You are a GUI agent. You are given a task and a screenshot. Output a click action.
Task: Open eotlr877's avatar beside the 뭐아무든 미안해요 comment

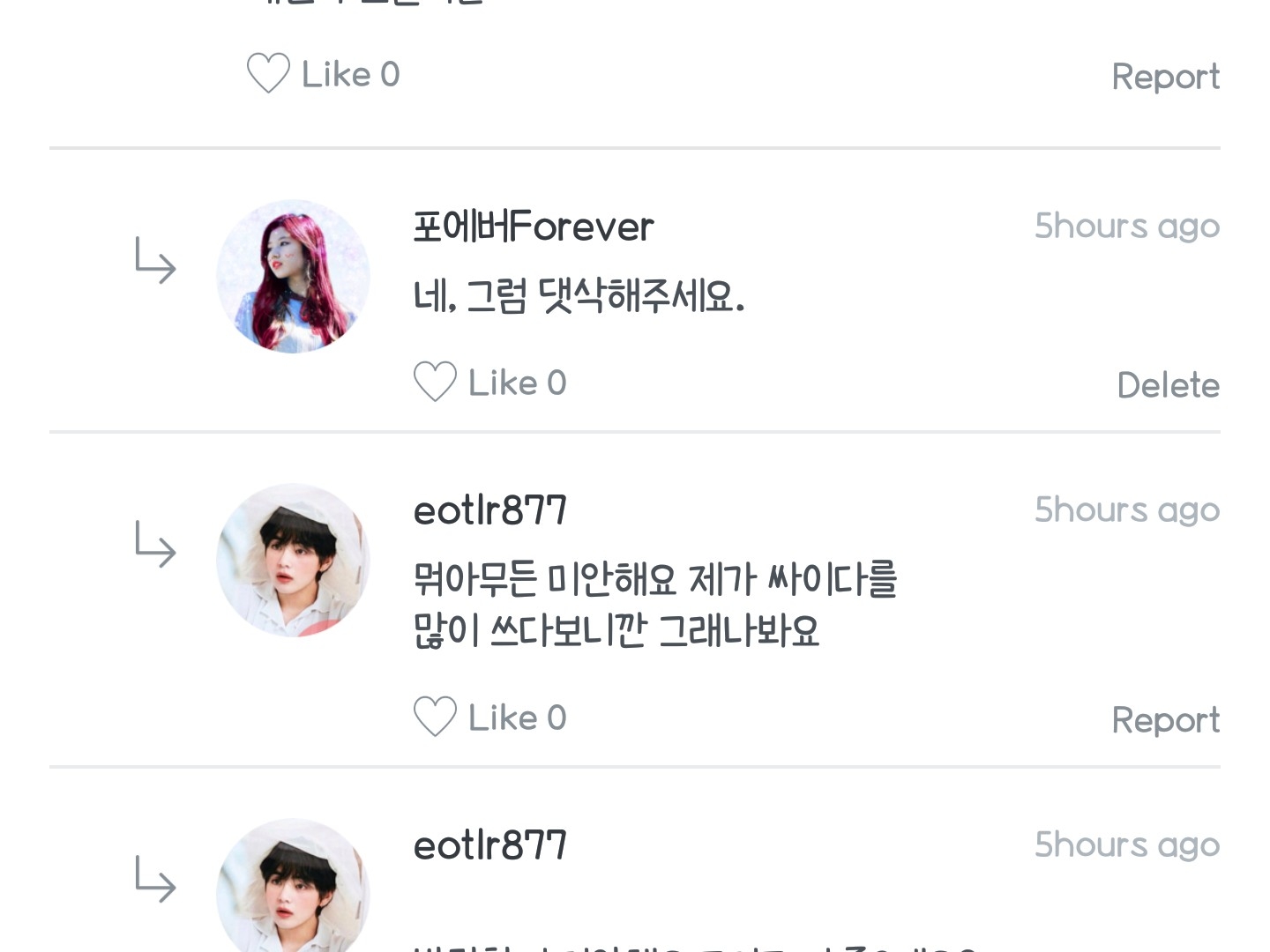(293, 560)
